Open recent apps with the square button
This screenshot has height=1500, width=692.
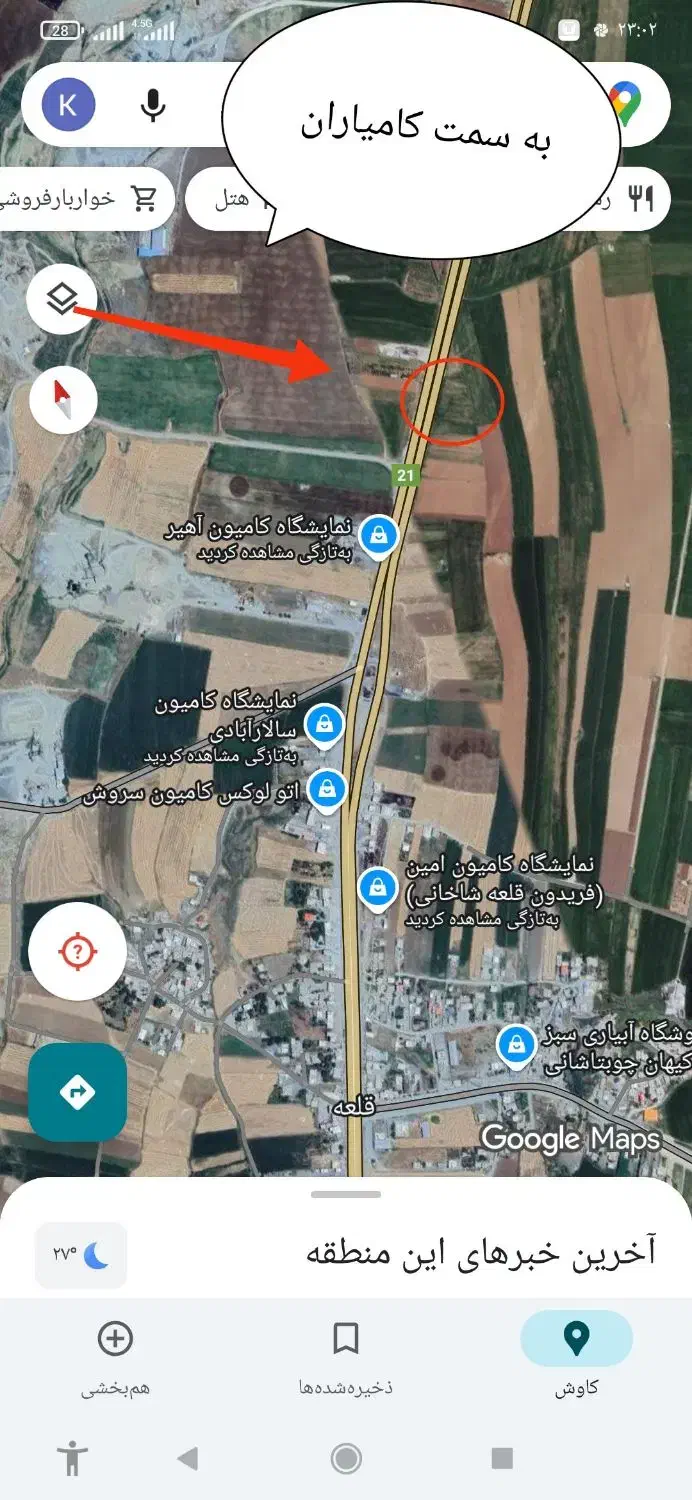503,1458
